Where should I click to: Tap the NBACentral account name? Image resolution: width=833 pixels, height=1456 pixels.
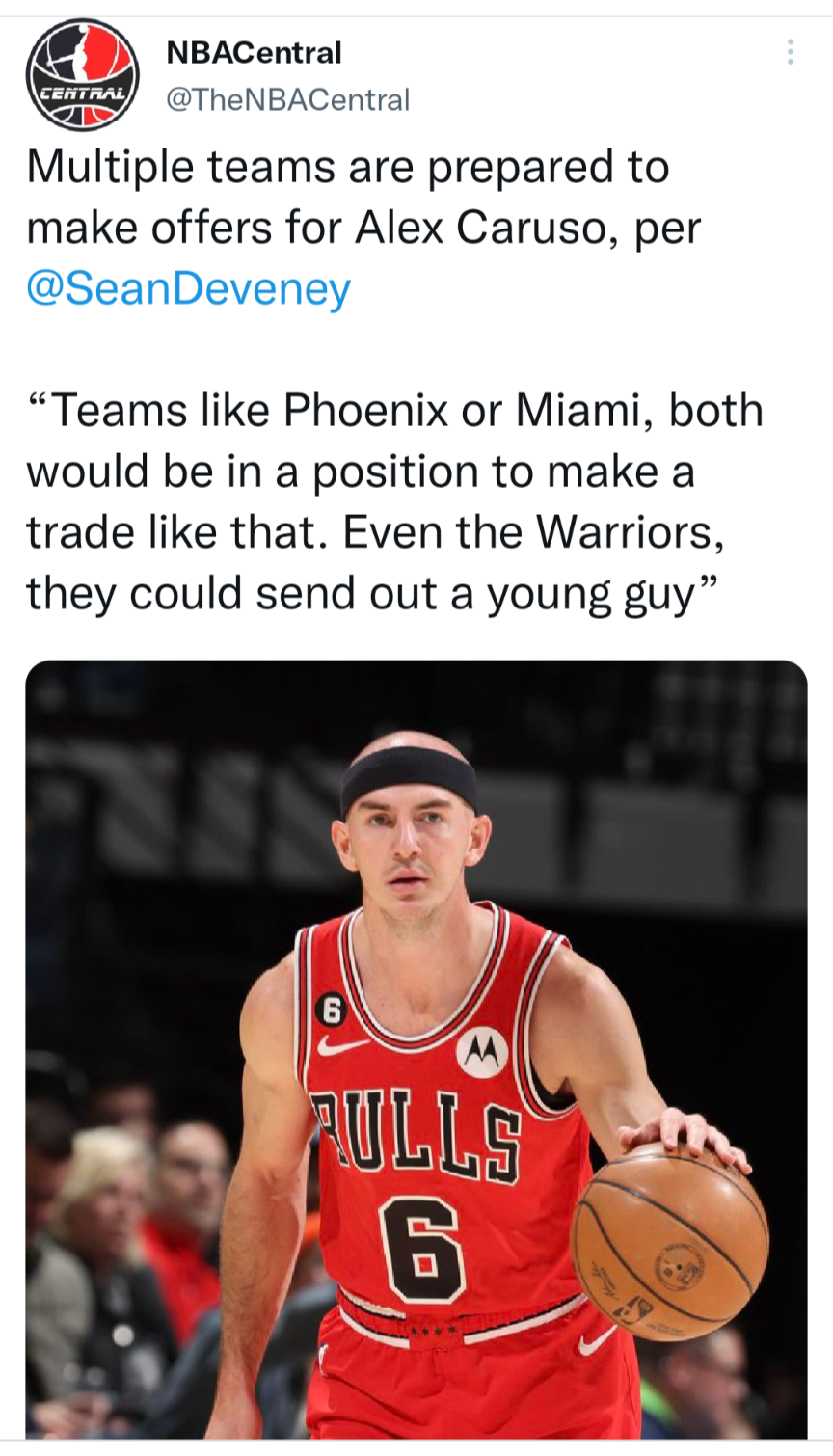[x=254, y=52]
